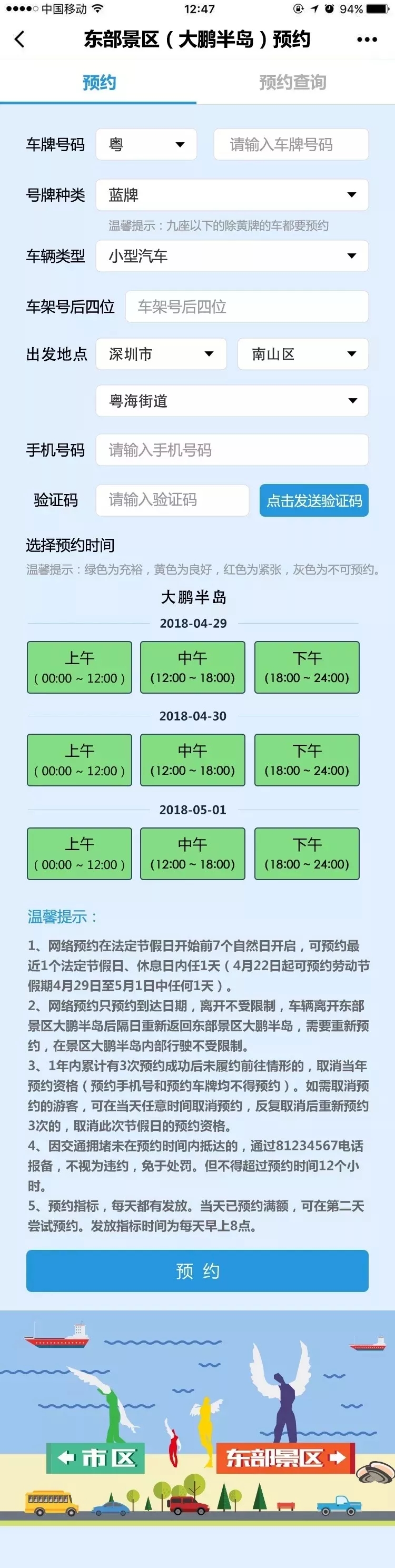Open the 粤 plate province dropdown
The height and width of the screenshot is (1568, 395).
pos(146,144)
